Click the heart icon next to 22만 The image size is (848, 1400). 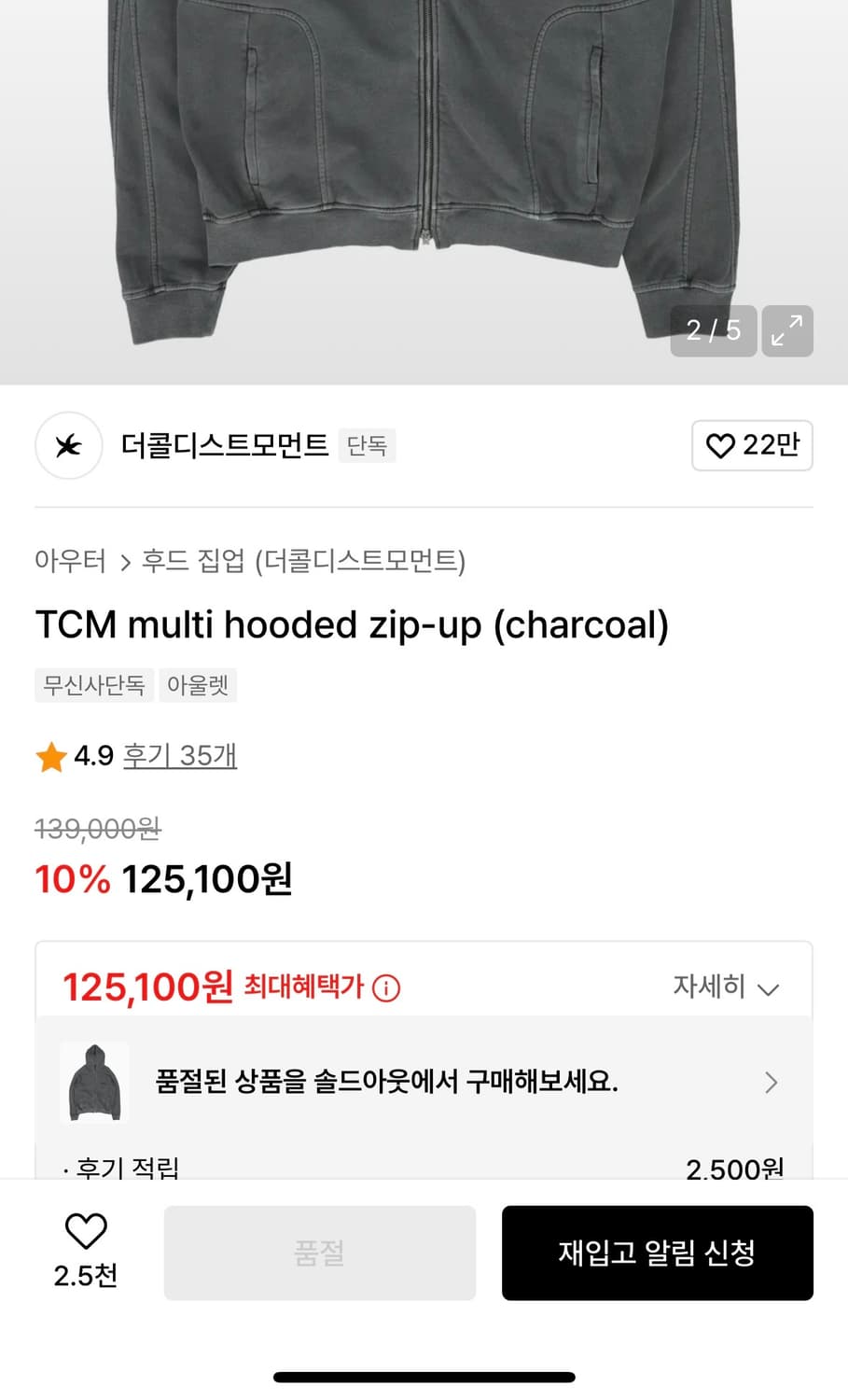point(719,446)
